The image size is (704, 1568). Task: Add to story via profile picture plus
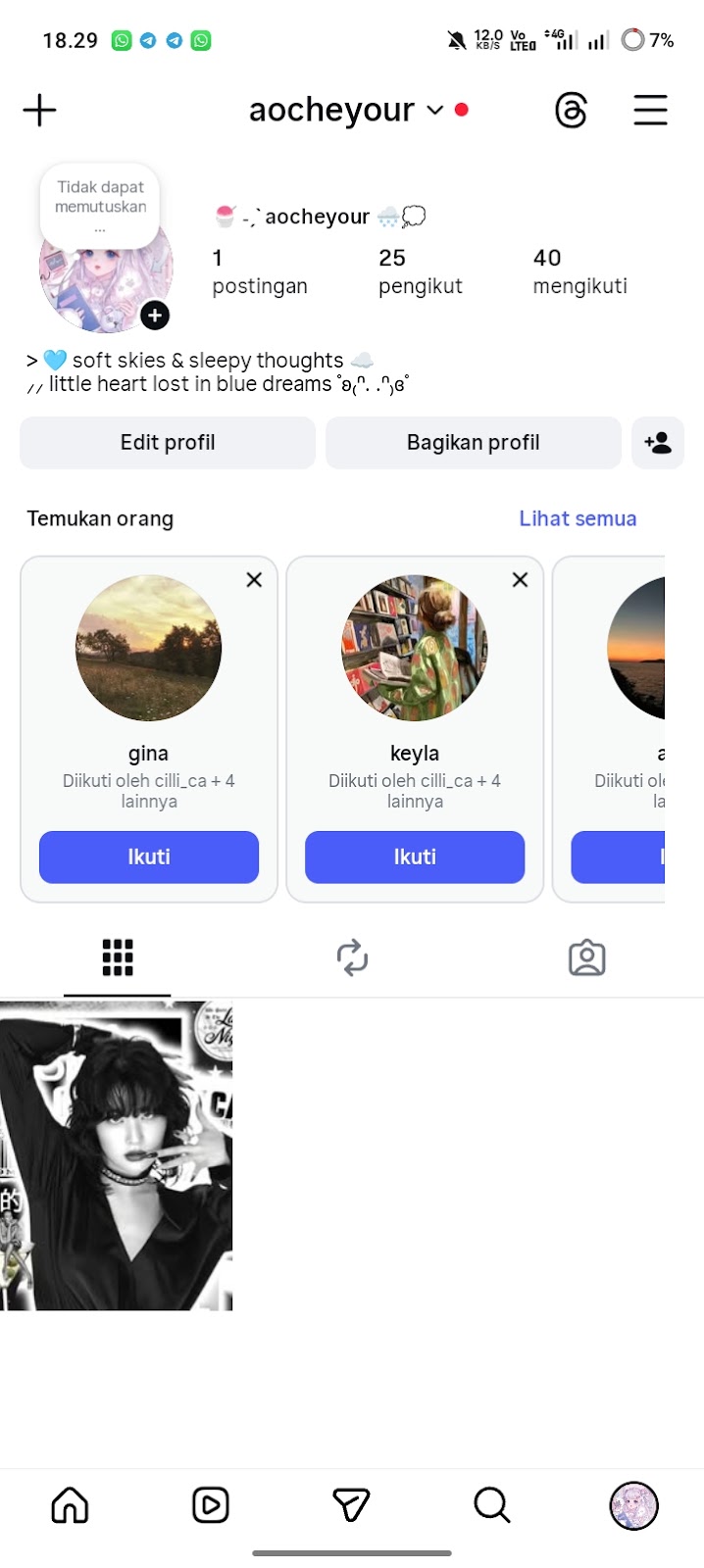(155, 315)
